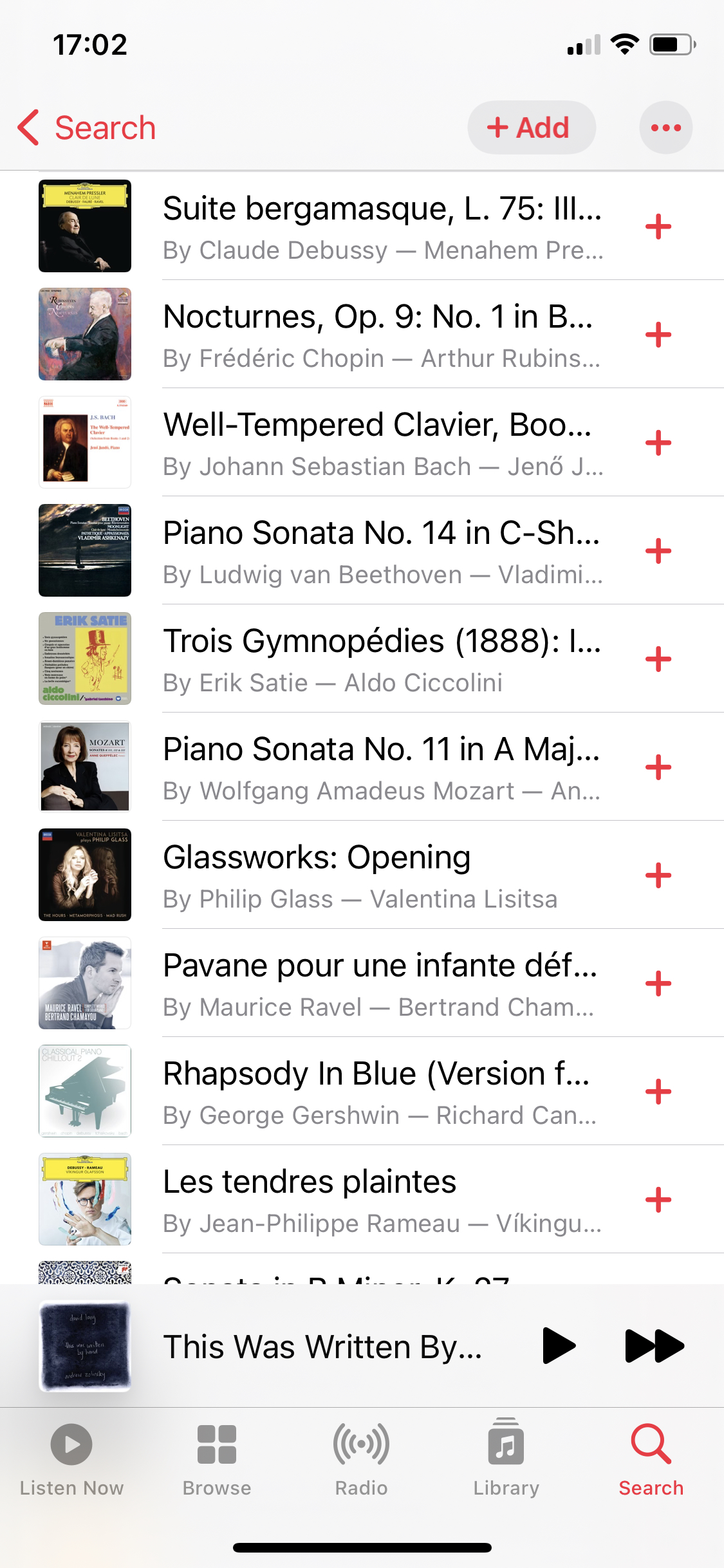Play Trois Gymnopédies by Erik Satie
Viewport: 724px width, 1568px height.
pos(382,659)
